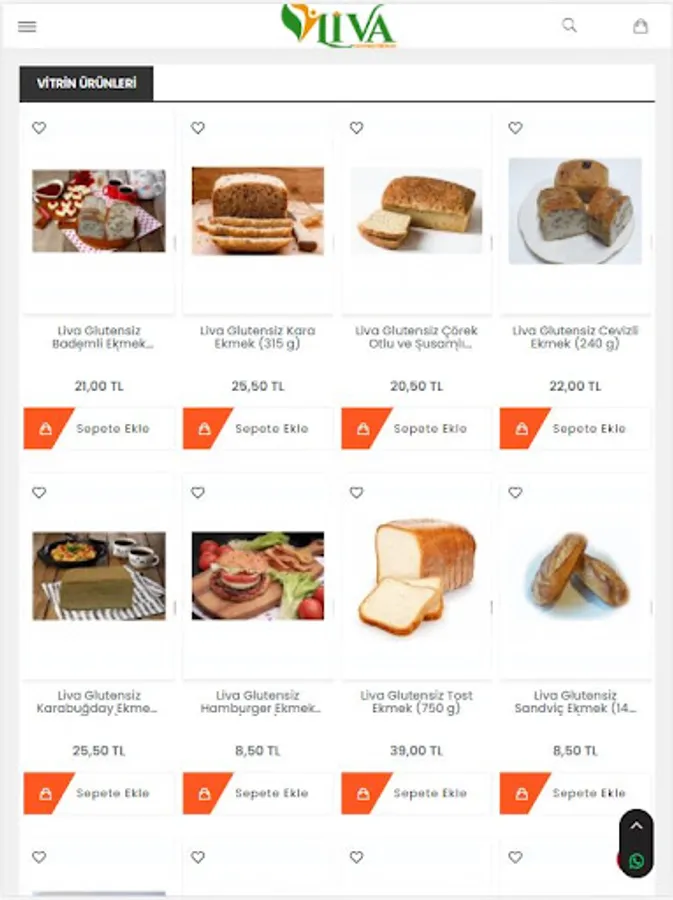Add Cevizli Ekmek to the basket
Image resolution: width=673 pixels, height=900 pixels.
click(x=575, y=428)
